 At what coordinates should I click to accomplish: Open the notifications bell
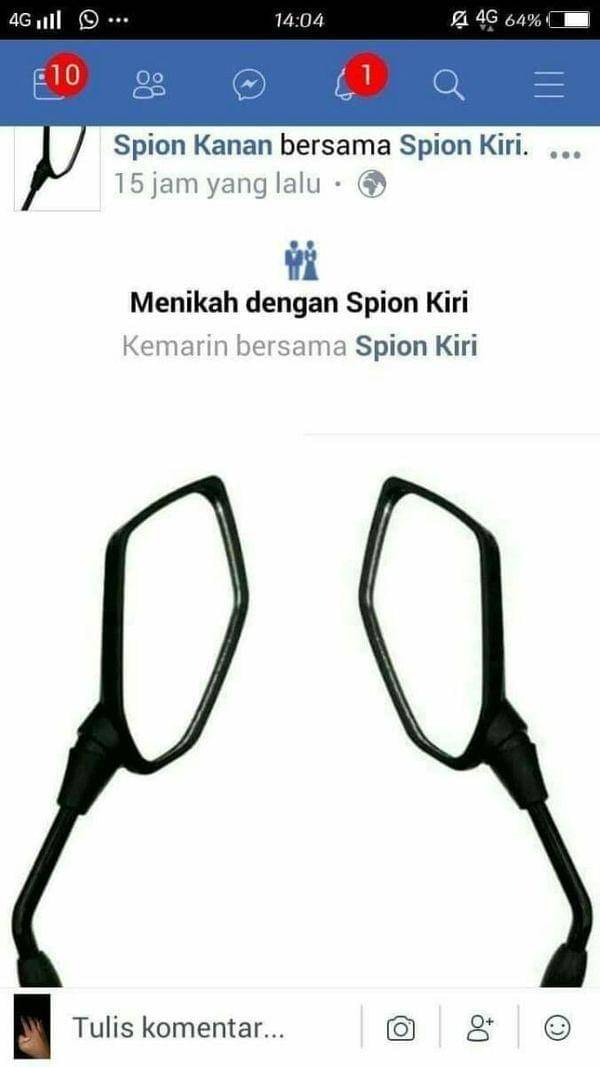tap(349, 85)
